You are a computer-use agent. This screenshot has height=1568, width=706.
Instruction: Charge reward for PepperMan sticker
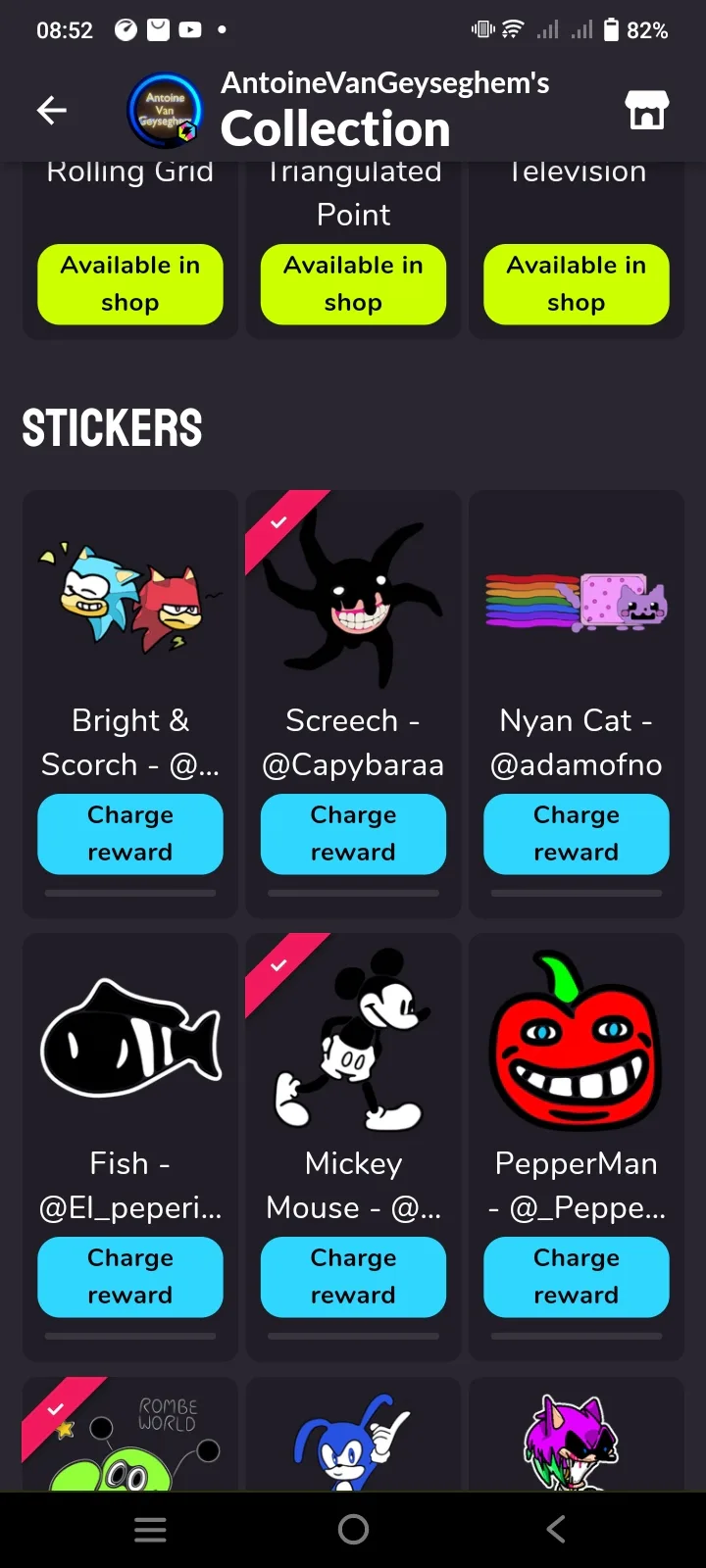[x=577, y=1277]
